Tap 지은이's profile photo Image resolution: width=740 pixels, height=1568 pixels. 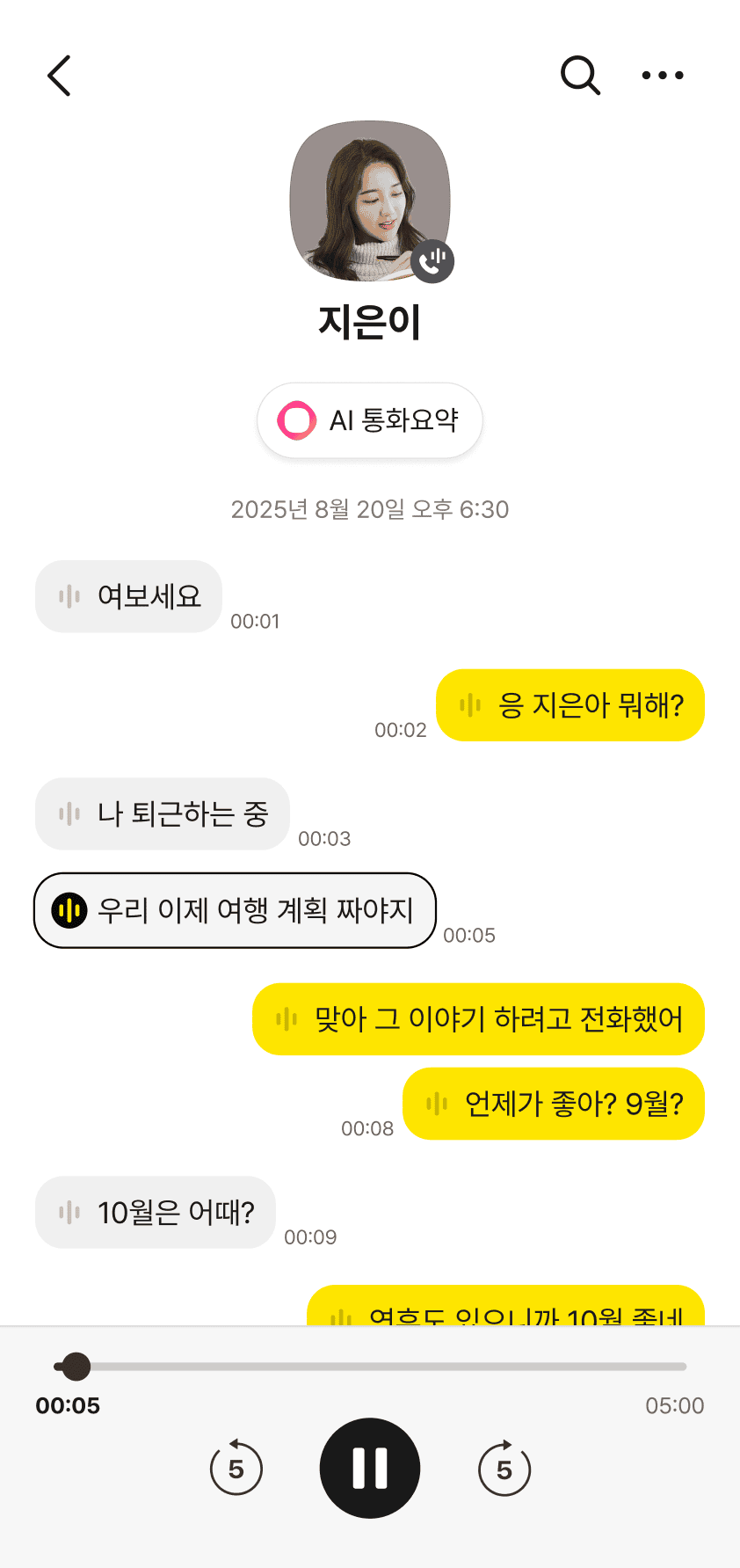coord(369,201)
